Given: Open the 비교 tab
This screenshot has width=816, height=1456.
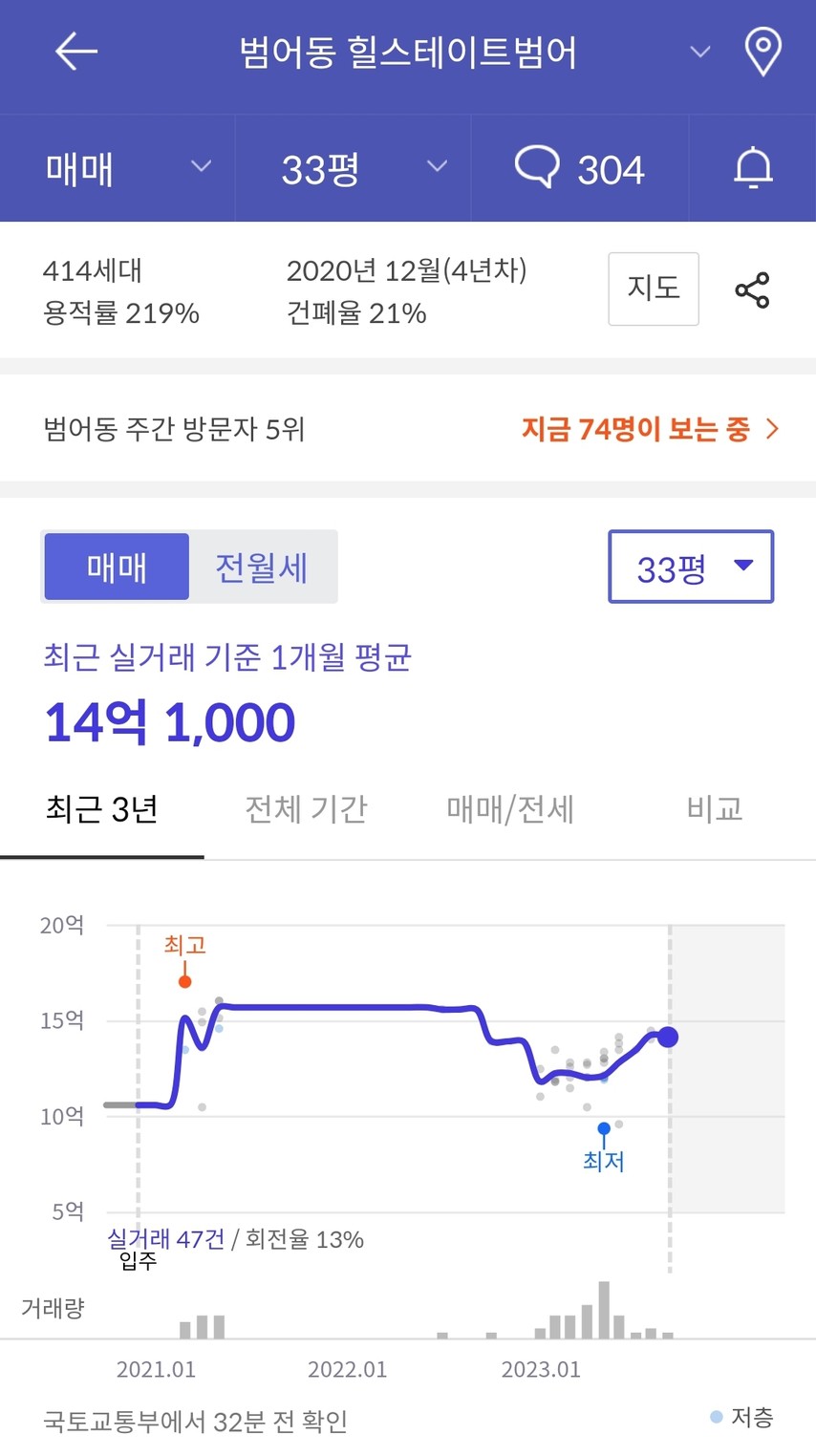Looking at the screenshot, I should click(x=714, y=810).
